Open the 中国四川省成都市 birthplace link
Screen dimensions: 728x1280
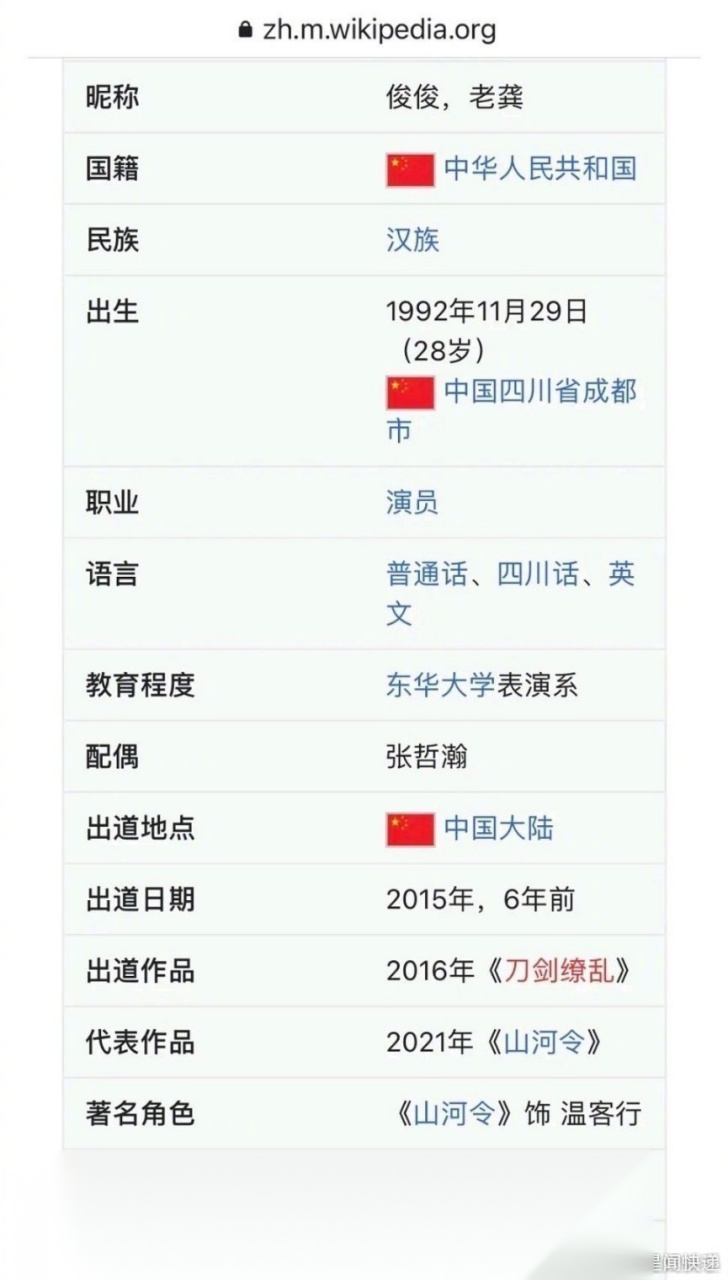tap(539, 391)
